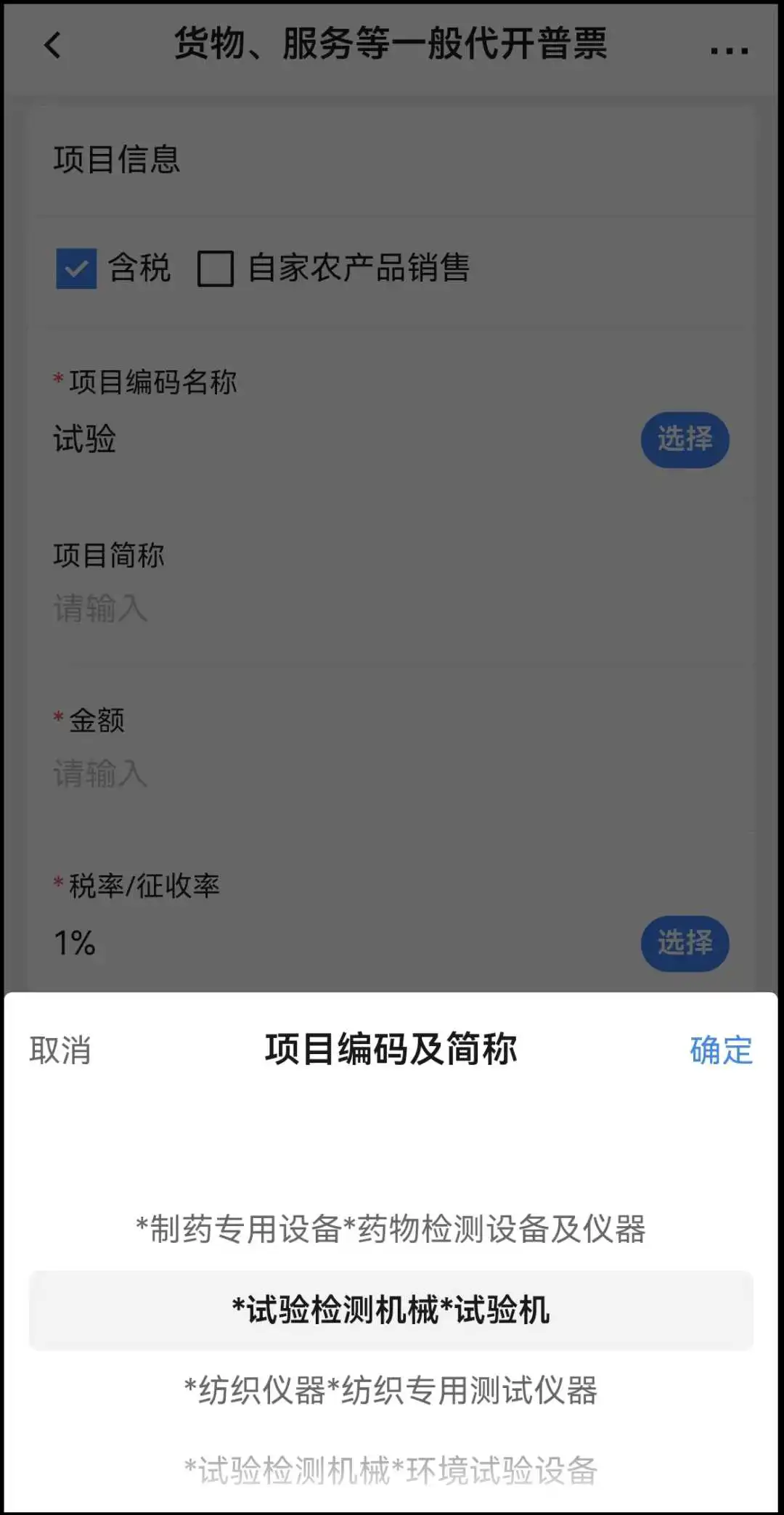Tap 选择 next to 项目编码名称
The width and height of the screenshot is (784, 1515).
tap(684, 440)
